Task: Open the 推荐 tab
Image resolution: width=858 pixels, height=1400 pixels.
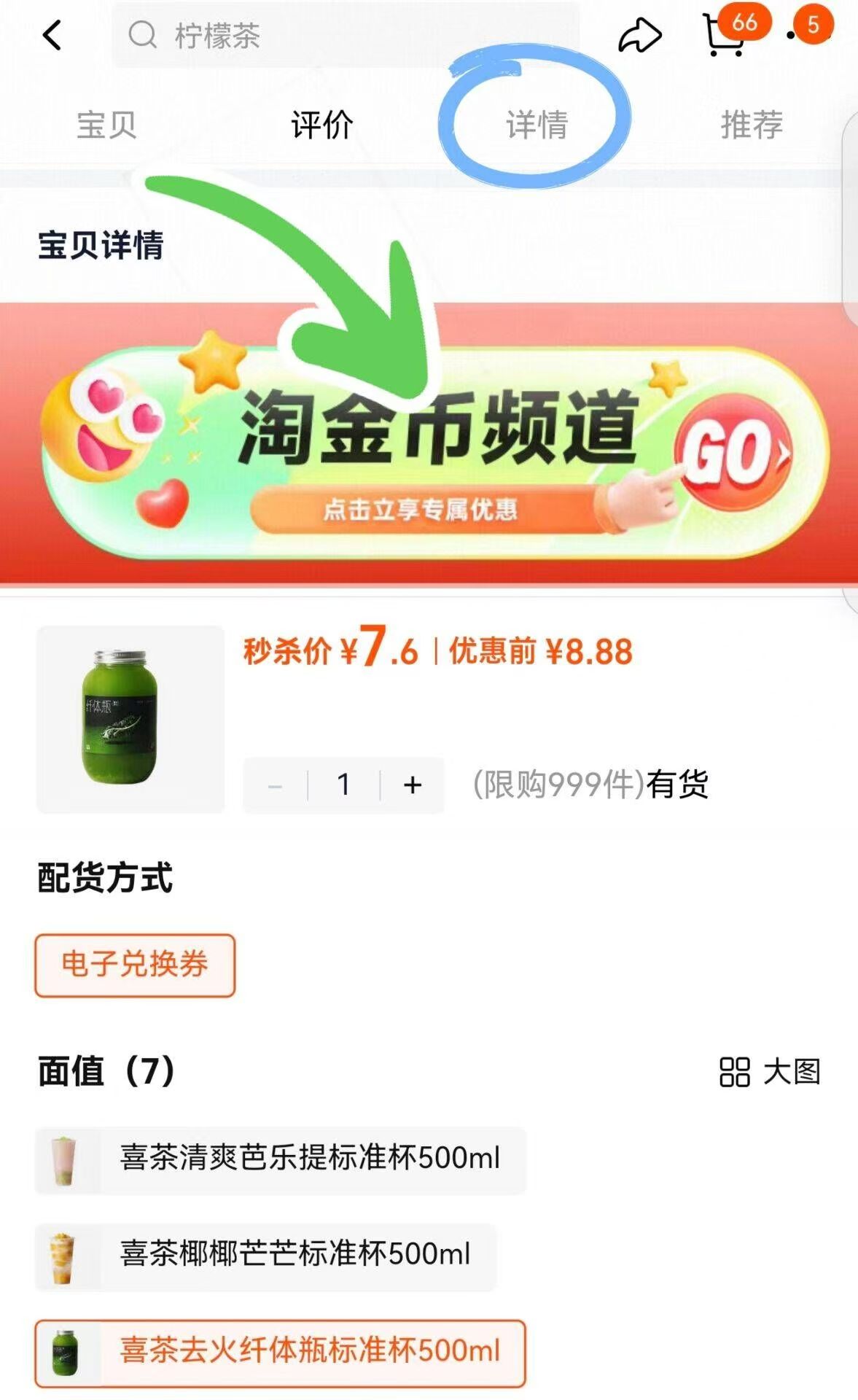Action: coord(752,124)
